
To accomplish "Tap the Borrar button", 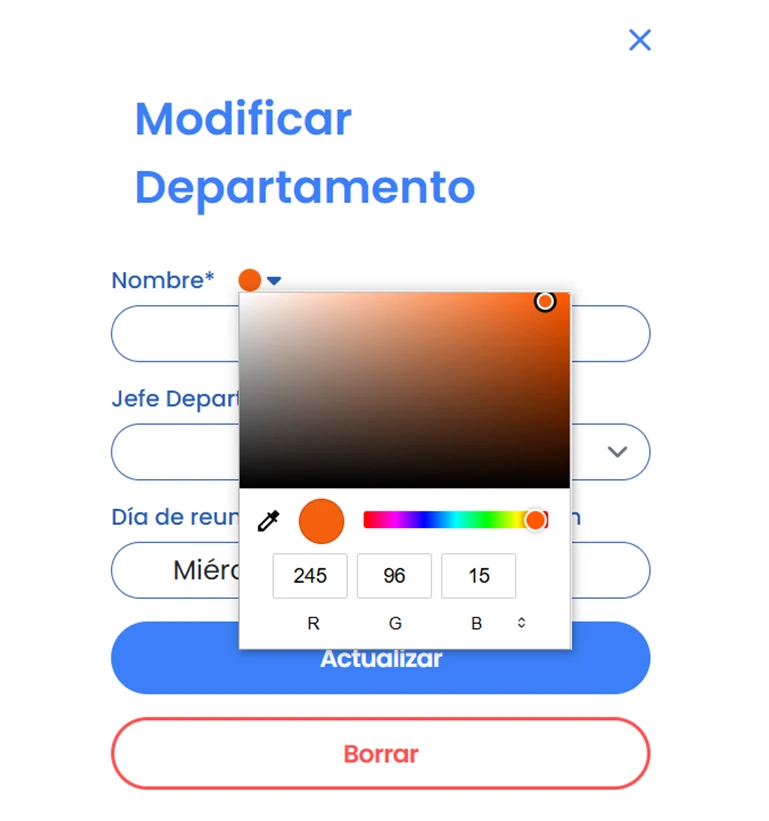I will click(x=380, y=754).
